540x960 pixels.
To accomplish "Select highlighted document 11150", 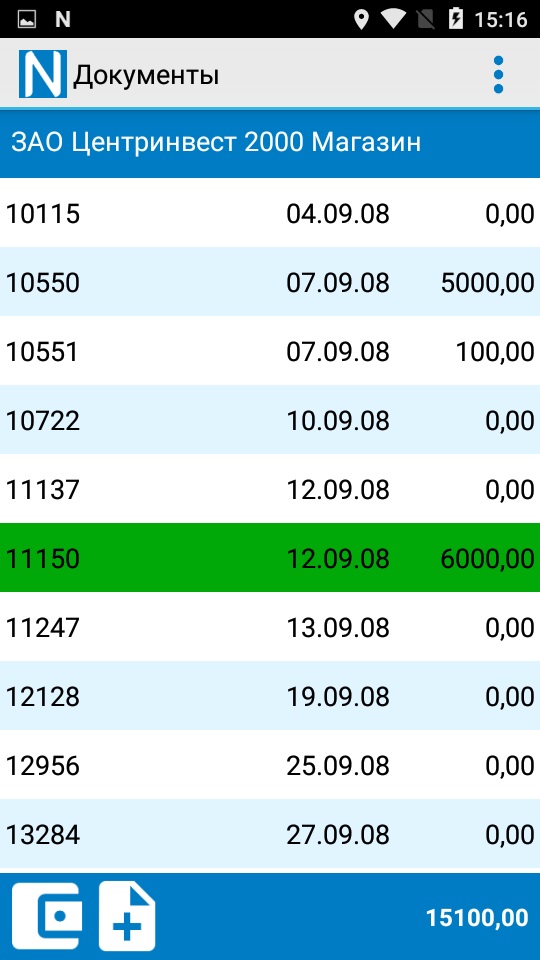I will [270, 558].
